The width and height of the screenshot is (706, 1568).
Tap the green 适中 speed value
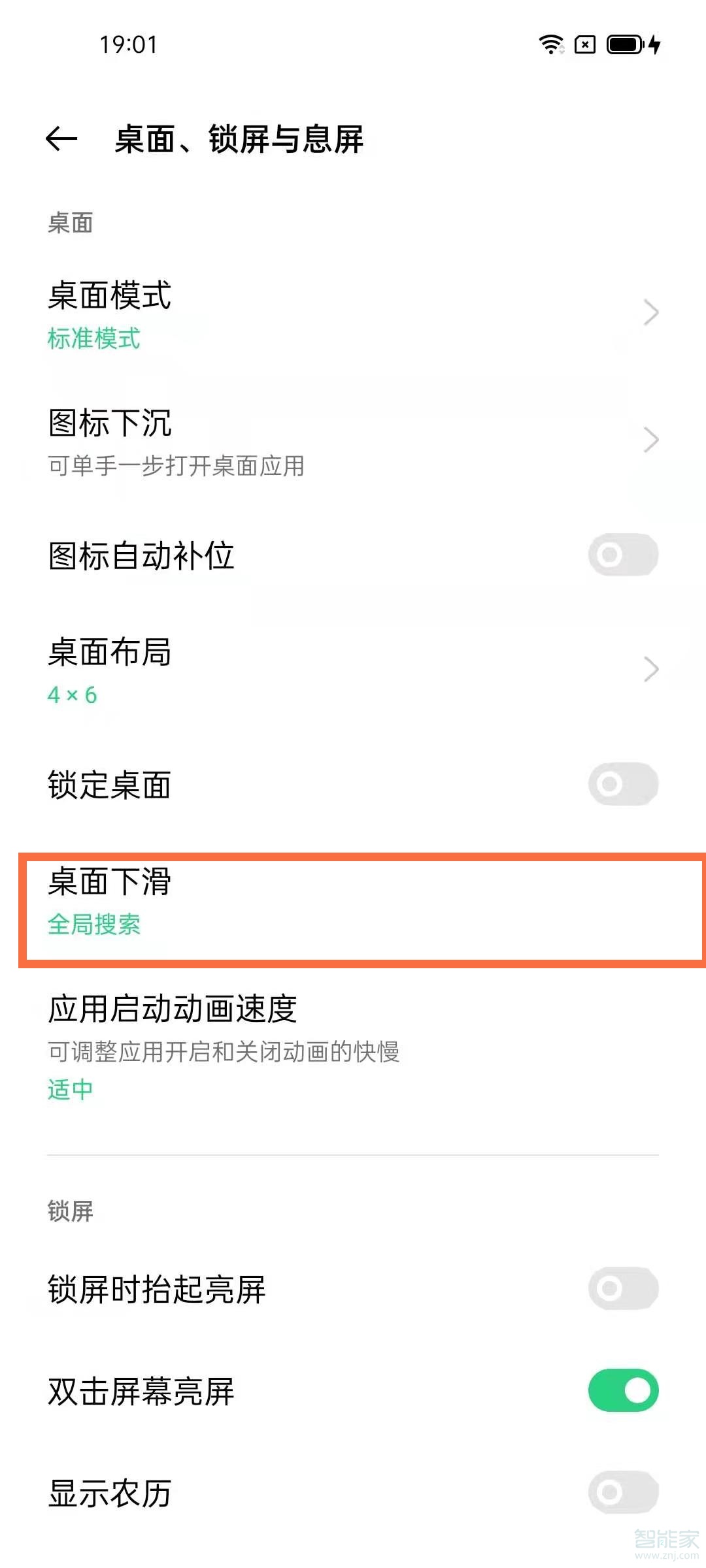[69, 1088]
